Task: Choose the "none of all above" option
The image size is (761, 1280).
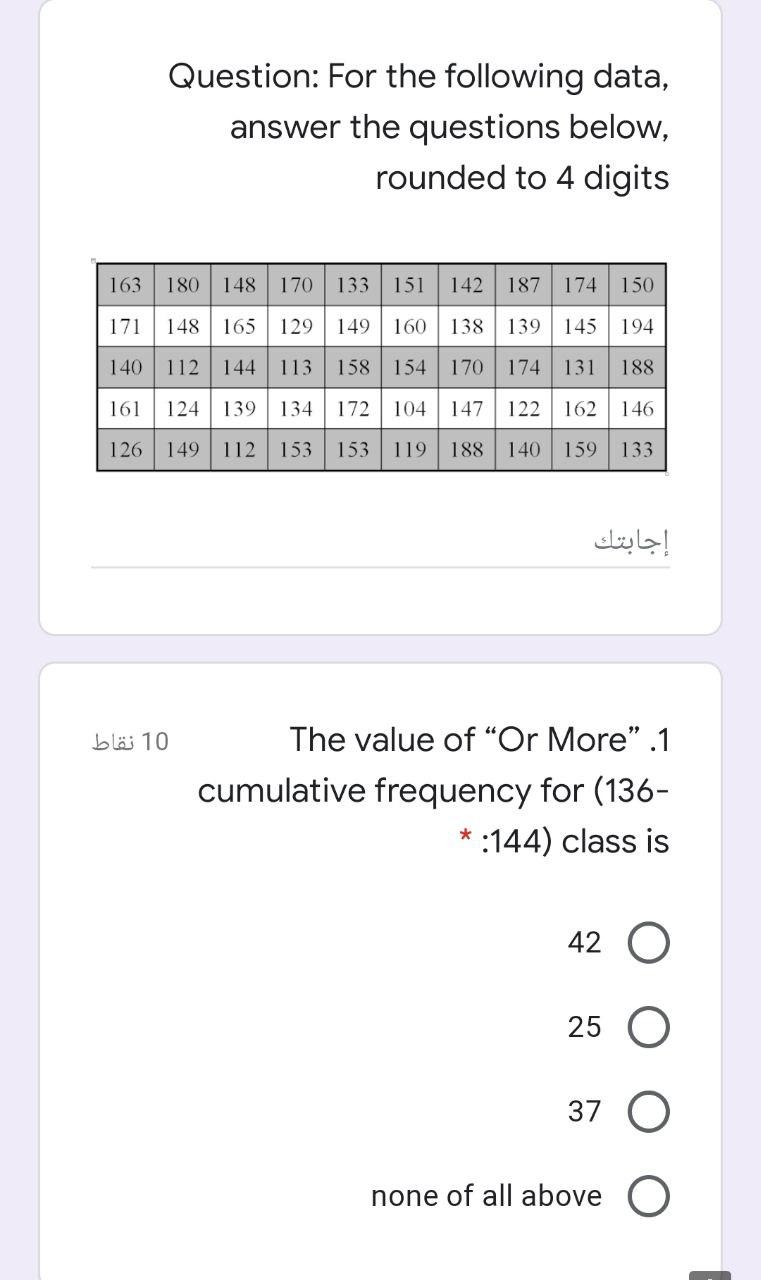Action: click(x=649, y=1195)
